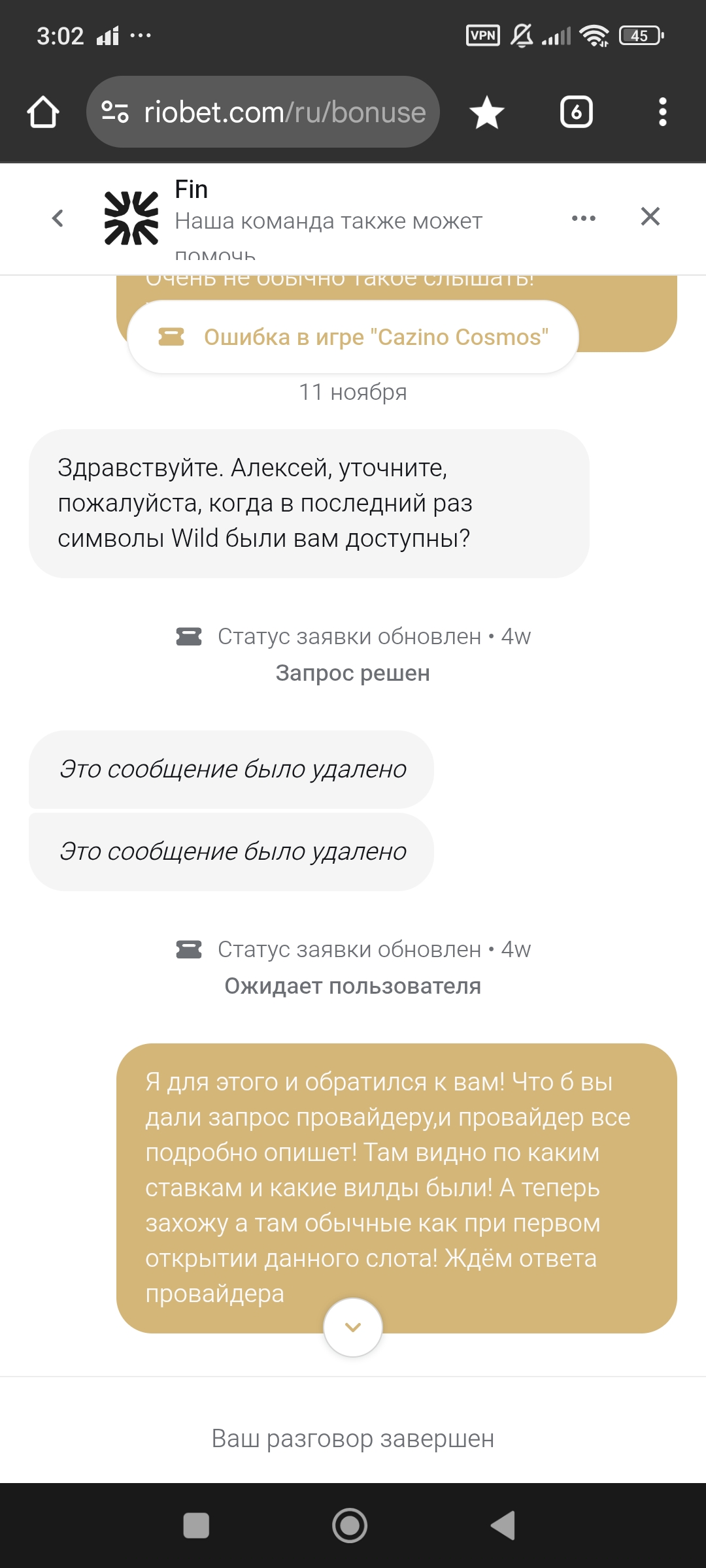
Task: Close the support chat window
Action: pyautogui.click(x=650, y=216)
